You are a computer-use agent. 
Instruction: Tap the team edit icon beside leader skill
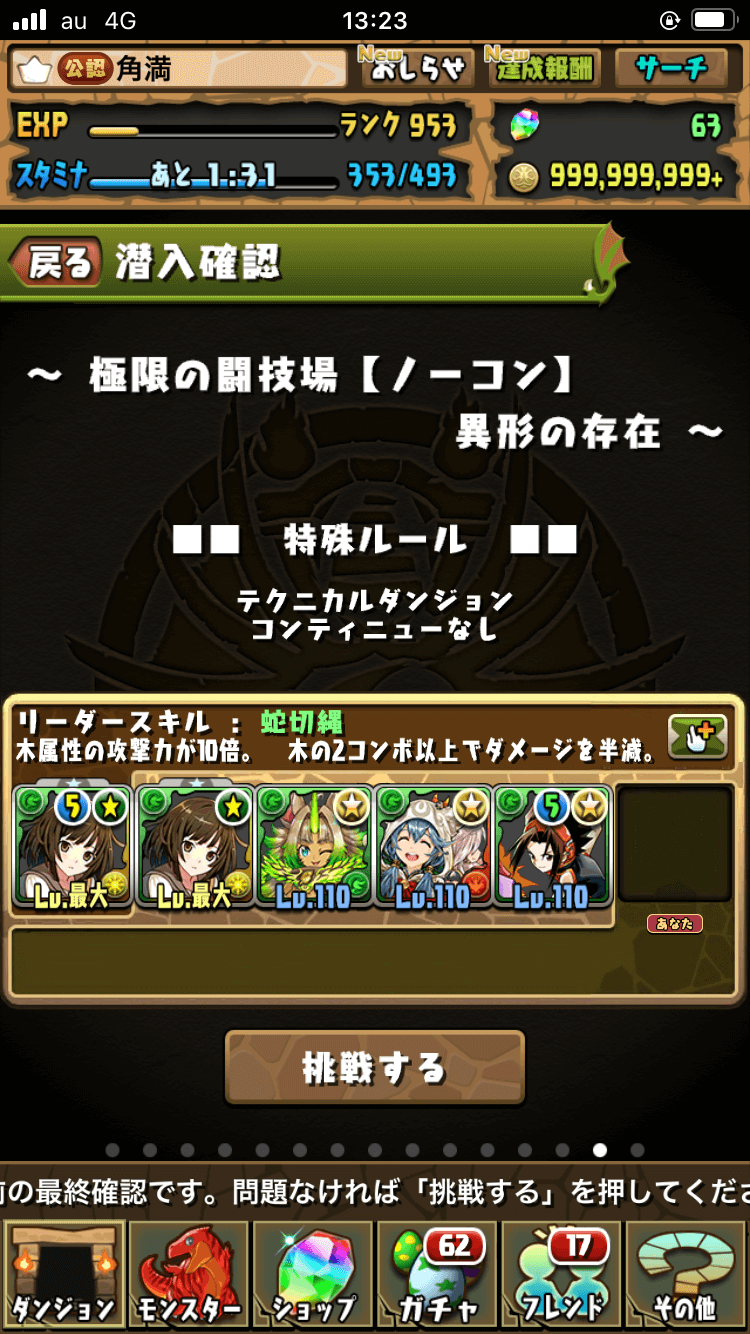698,735
